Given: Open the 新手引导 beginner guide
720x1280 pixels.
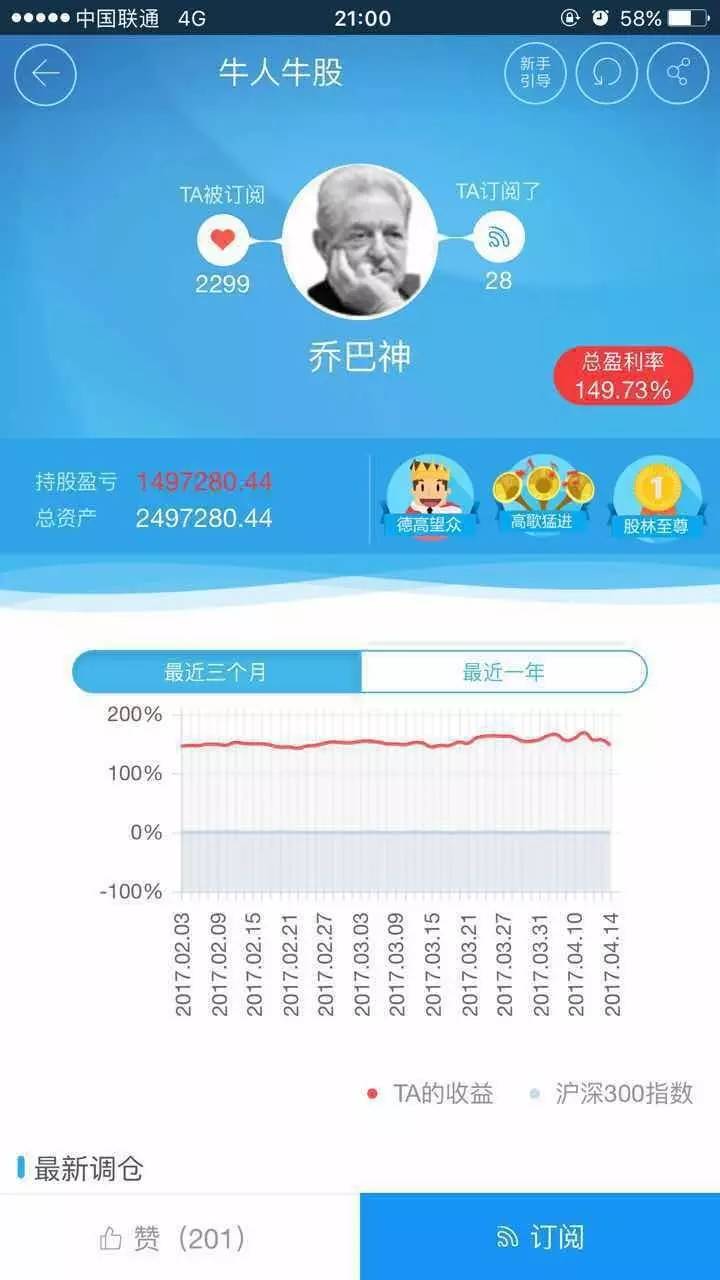Looking at the screenshot, I should (x=537, y=73).
